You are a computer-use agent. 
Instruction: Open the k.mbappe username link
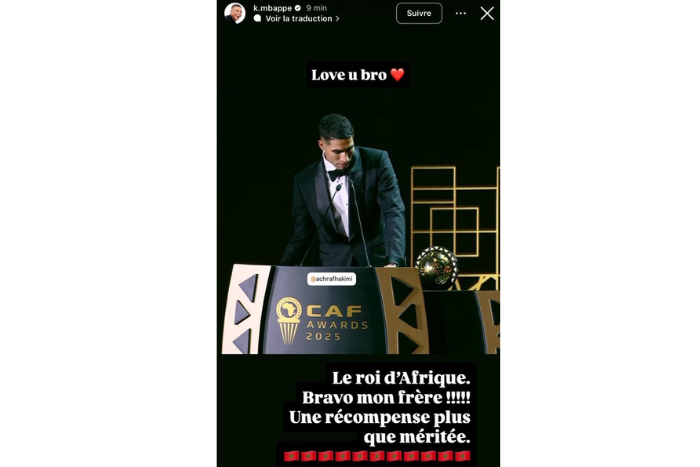[x=270, y=7]
